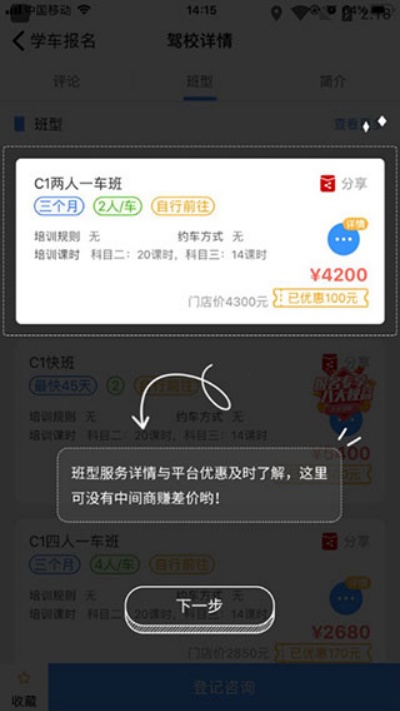Switch to the 评论 tab

tap(66, 82)
